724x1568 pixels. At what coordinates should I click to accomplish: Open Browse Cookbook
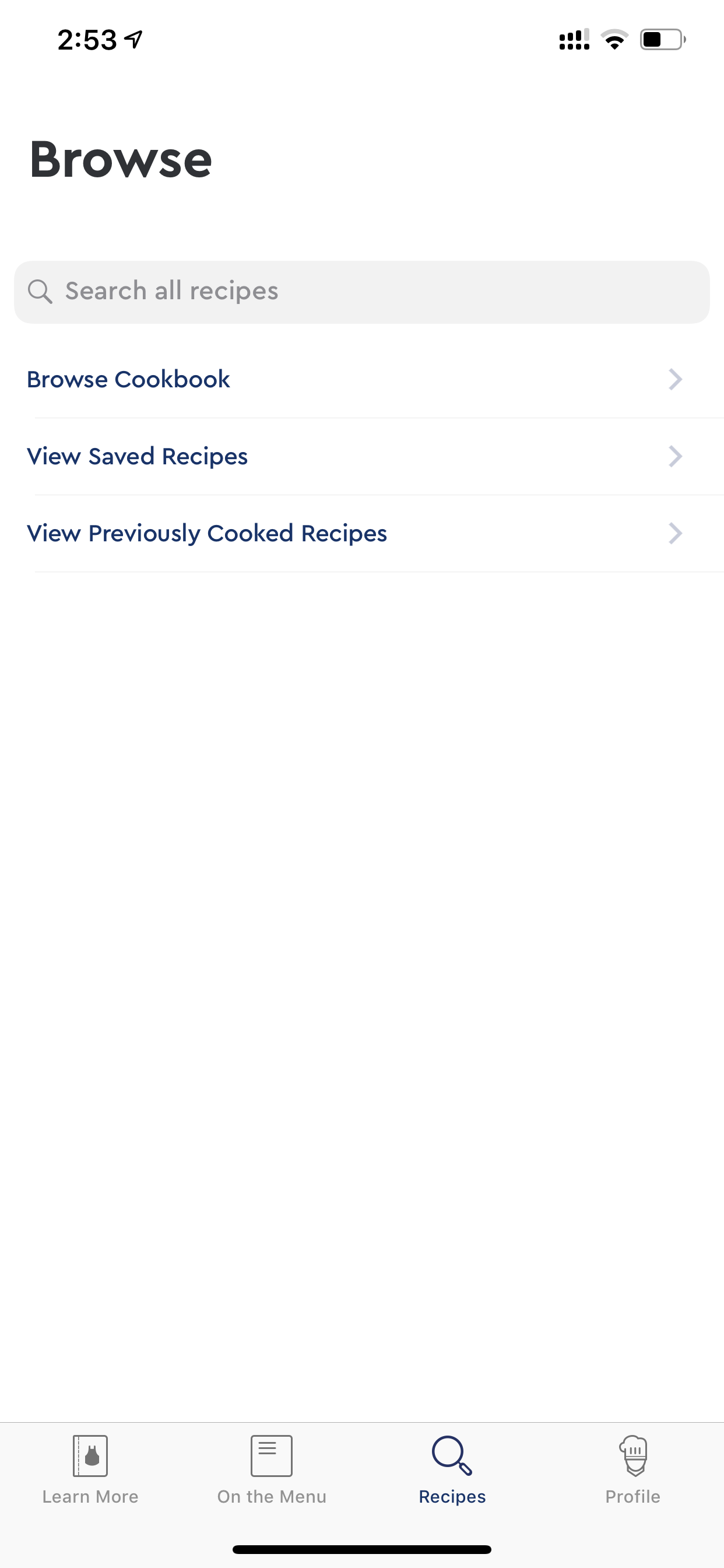click(362, 379)
